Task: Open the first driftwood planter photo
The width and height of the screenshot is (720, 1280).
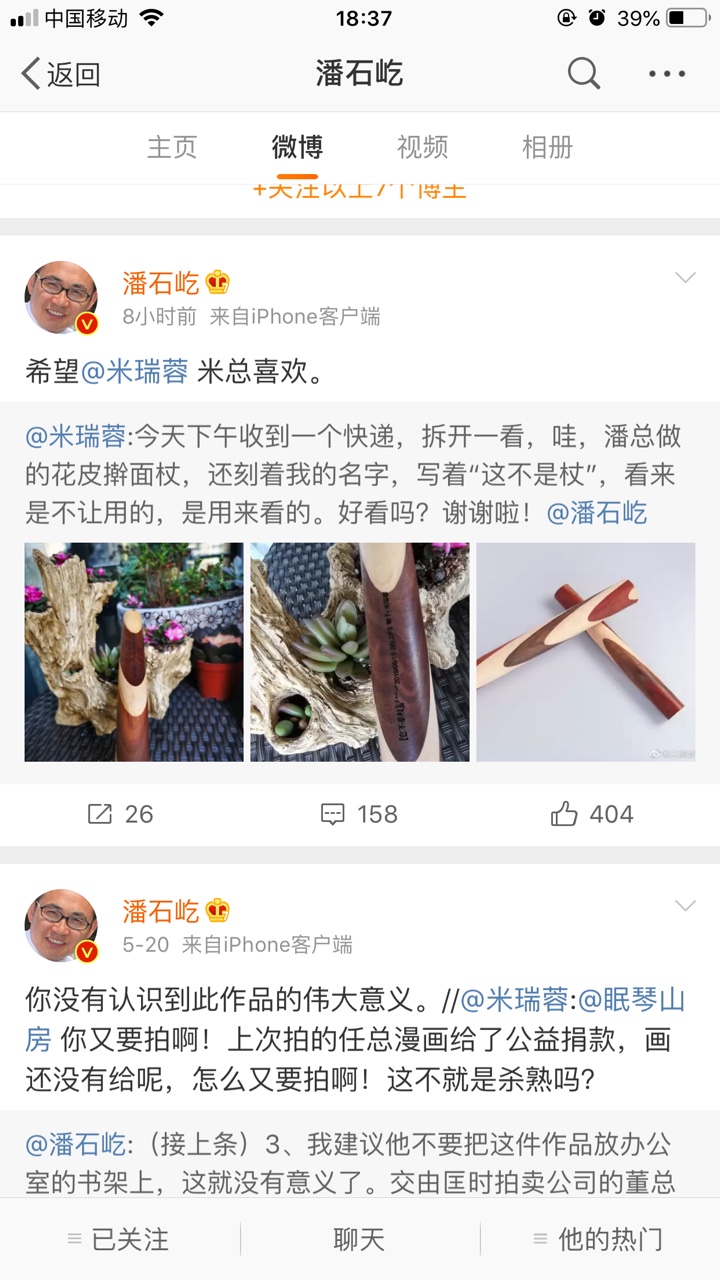Action: pyautogui.click(x=134, y=652)
